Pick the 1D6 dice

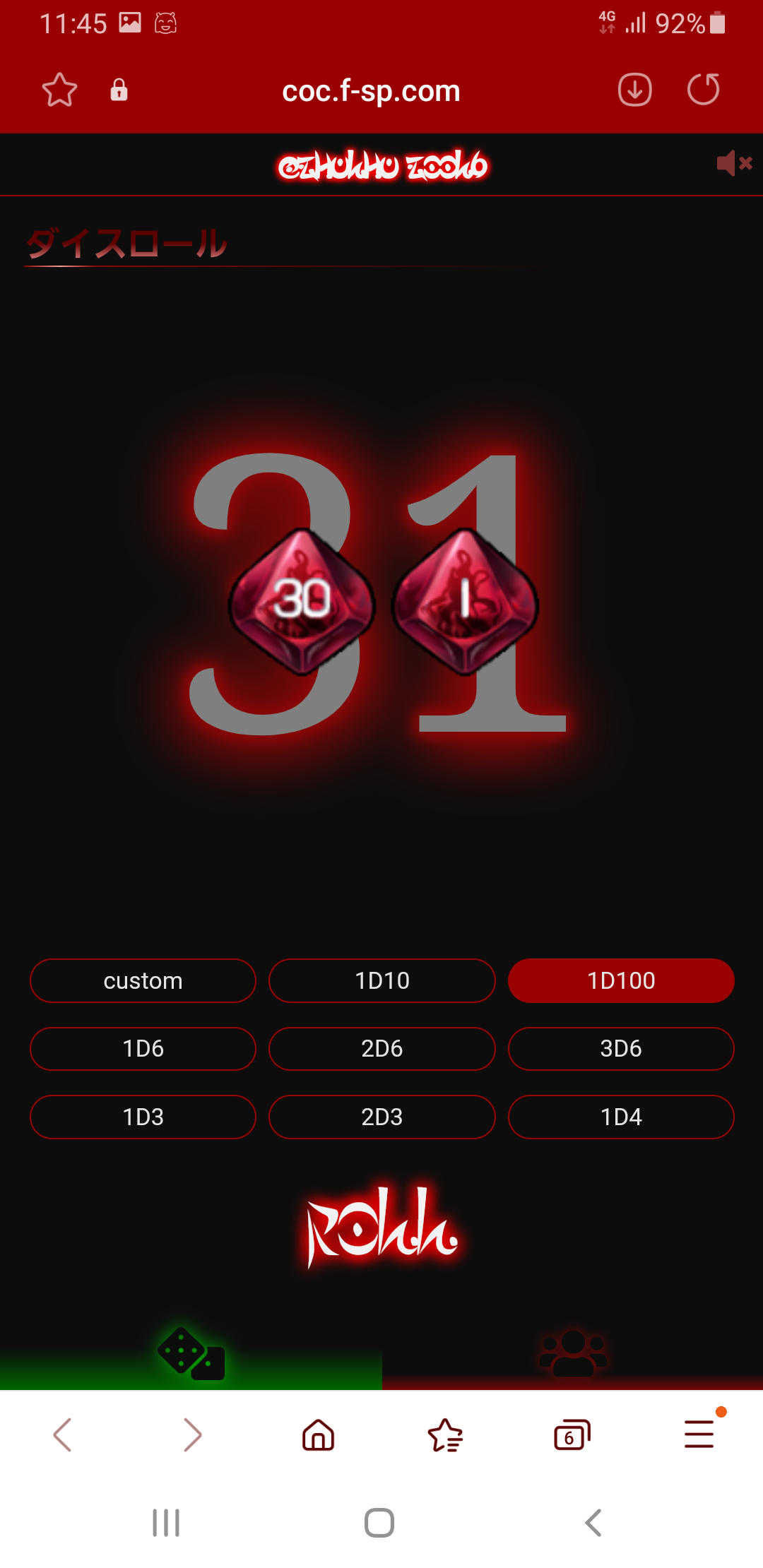[143, 1049]
